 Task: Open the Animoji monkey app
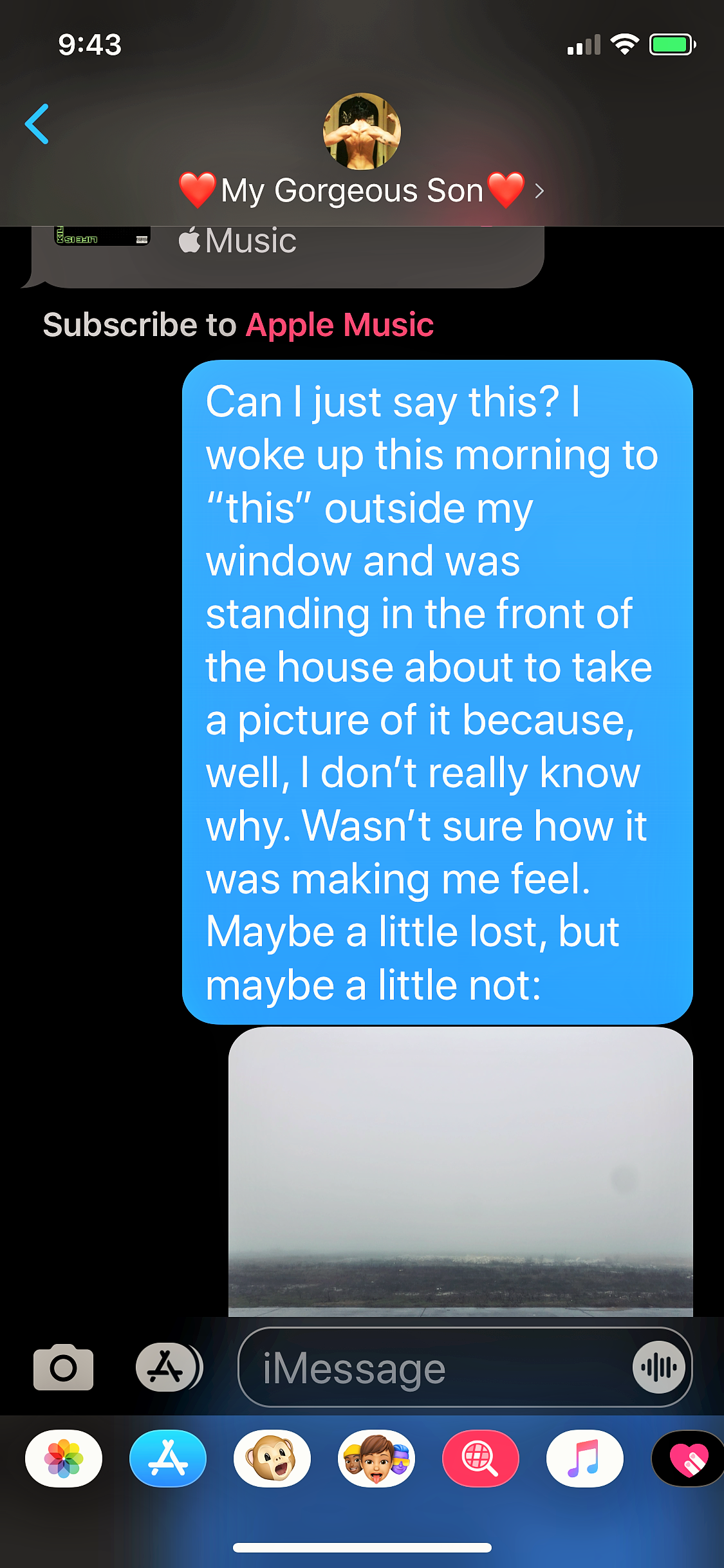272,1459
